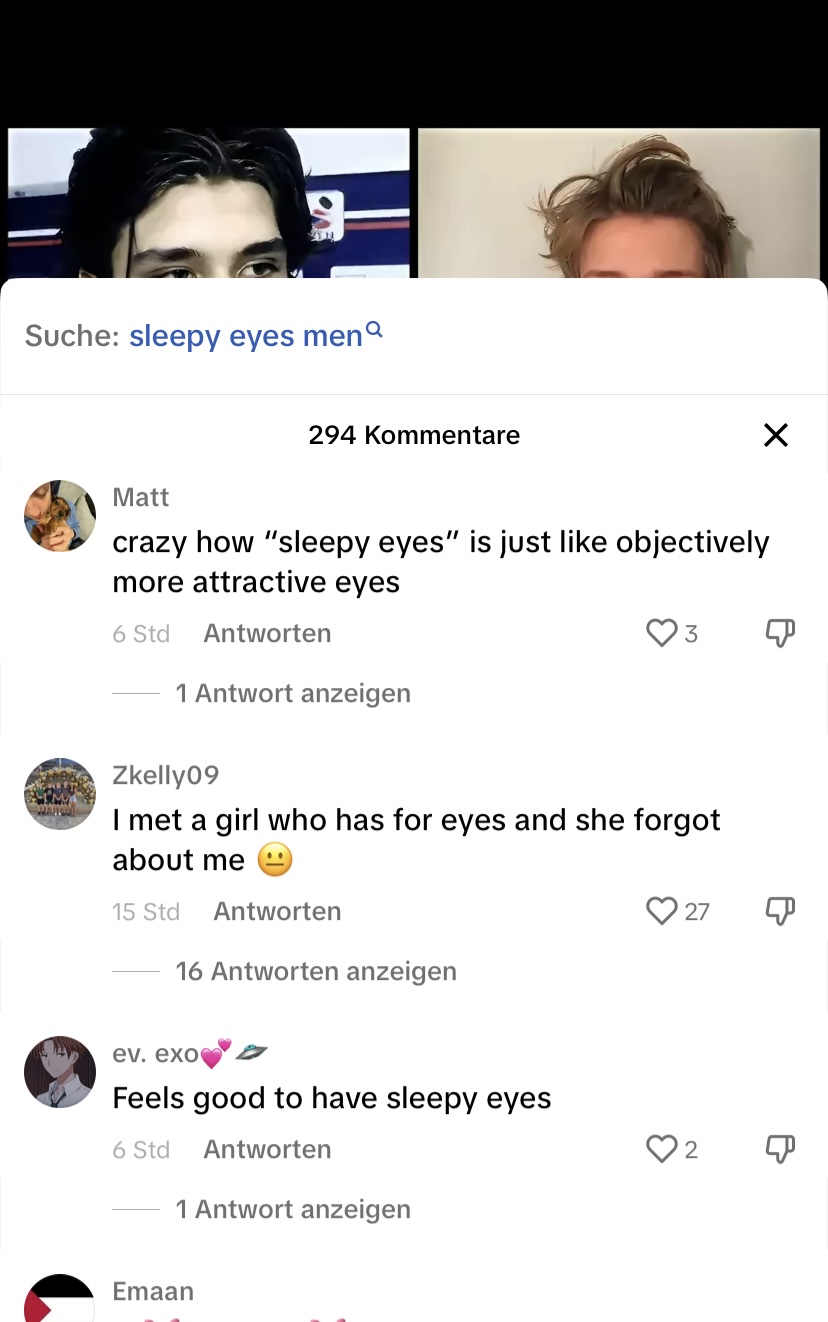Like Zkelly09's comment

point(662,911)
